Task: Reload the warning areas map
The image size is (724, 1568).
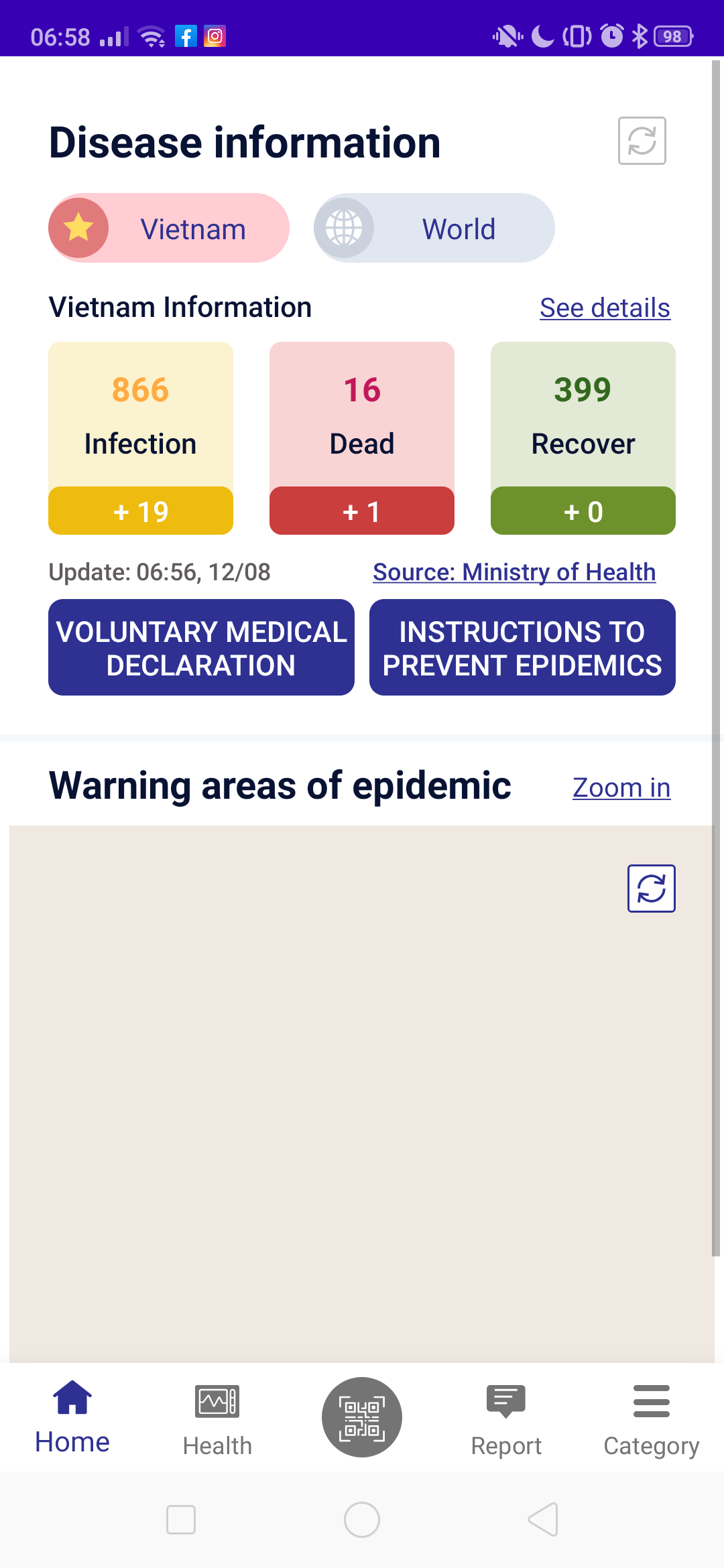Action: [651, 889]
